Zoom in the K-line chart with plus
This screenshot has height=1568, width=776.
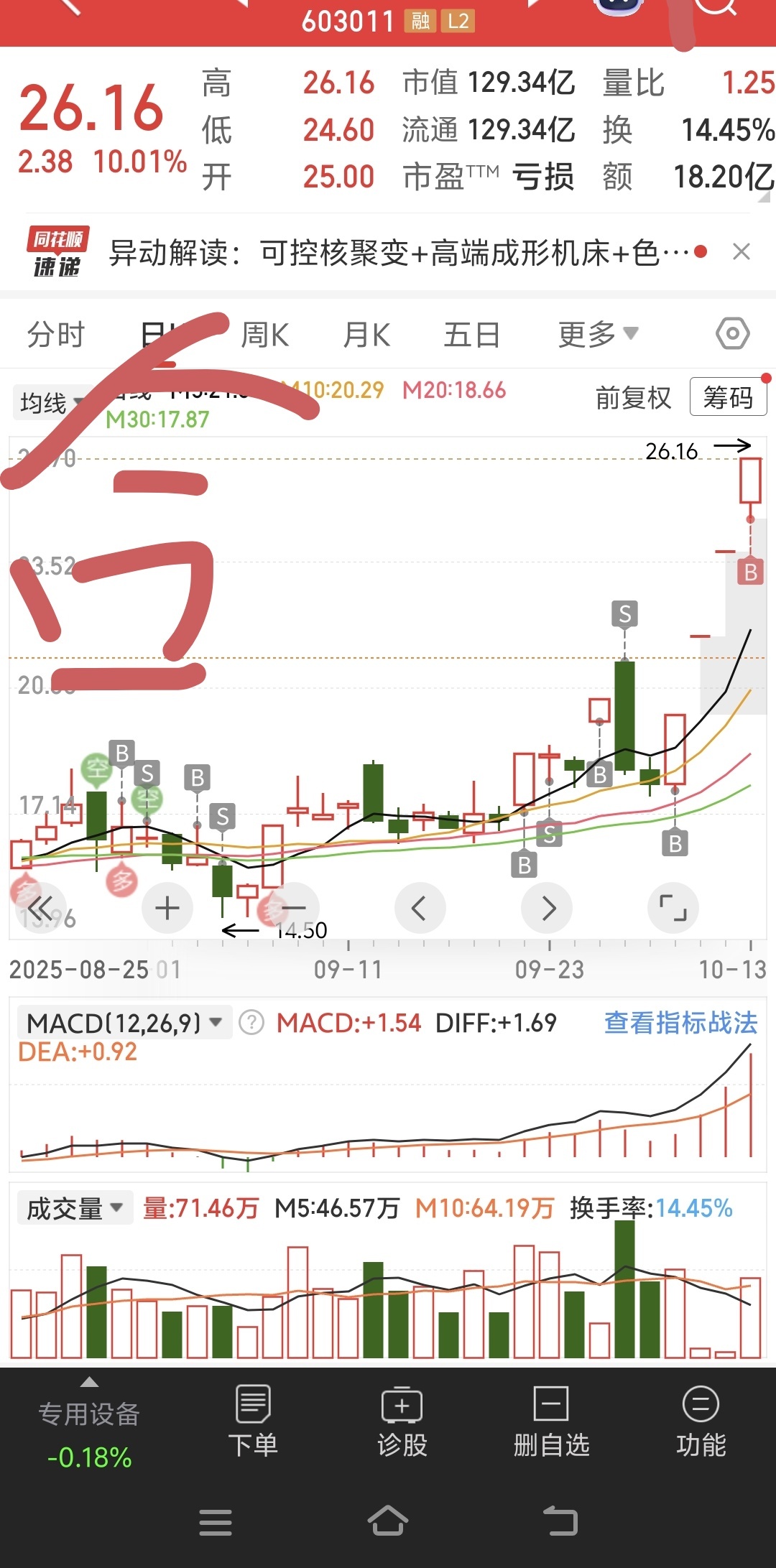point(167,909)
